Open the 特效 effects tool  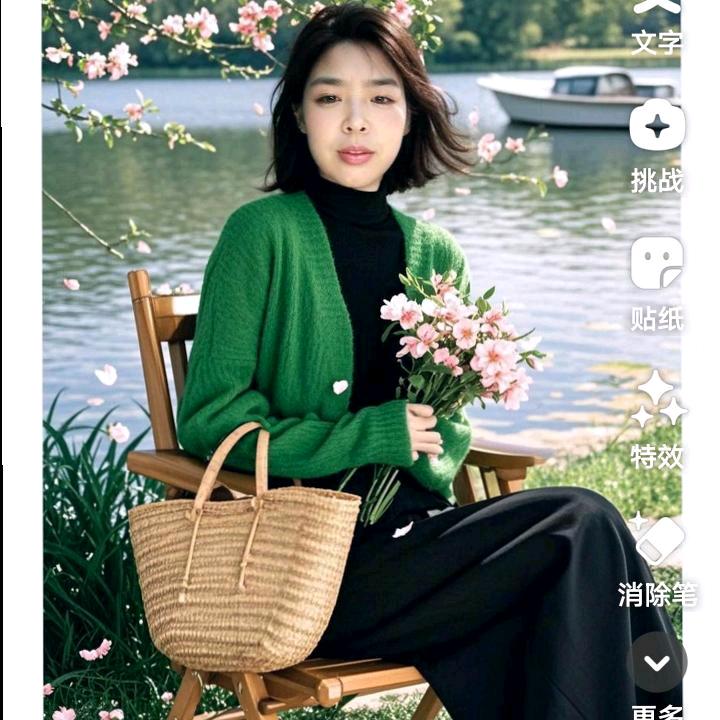(657, 420)
